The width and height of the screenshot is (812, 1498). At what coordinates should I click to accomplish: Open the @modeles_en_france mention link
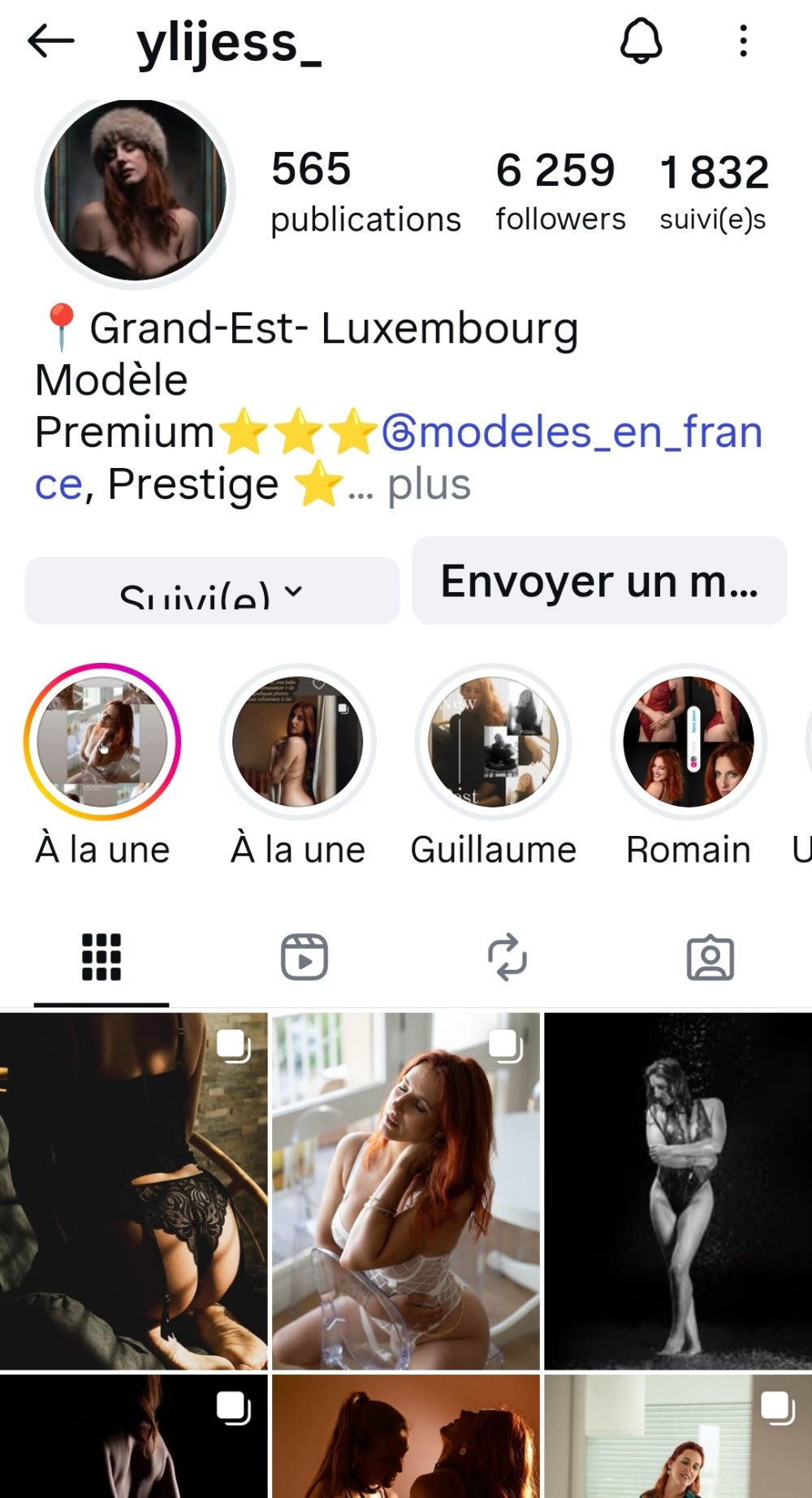pyautogui.click(x=572, y=432)
